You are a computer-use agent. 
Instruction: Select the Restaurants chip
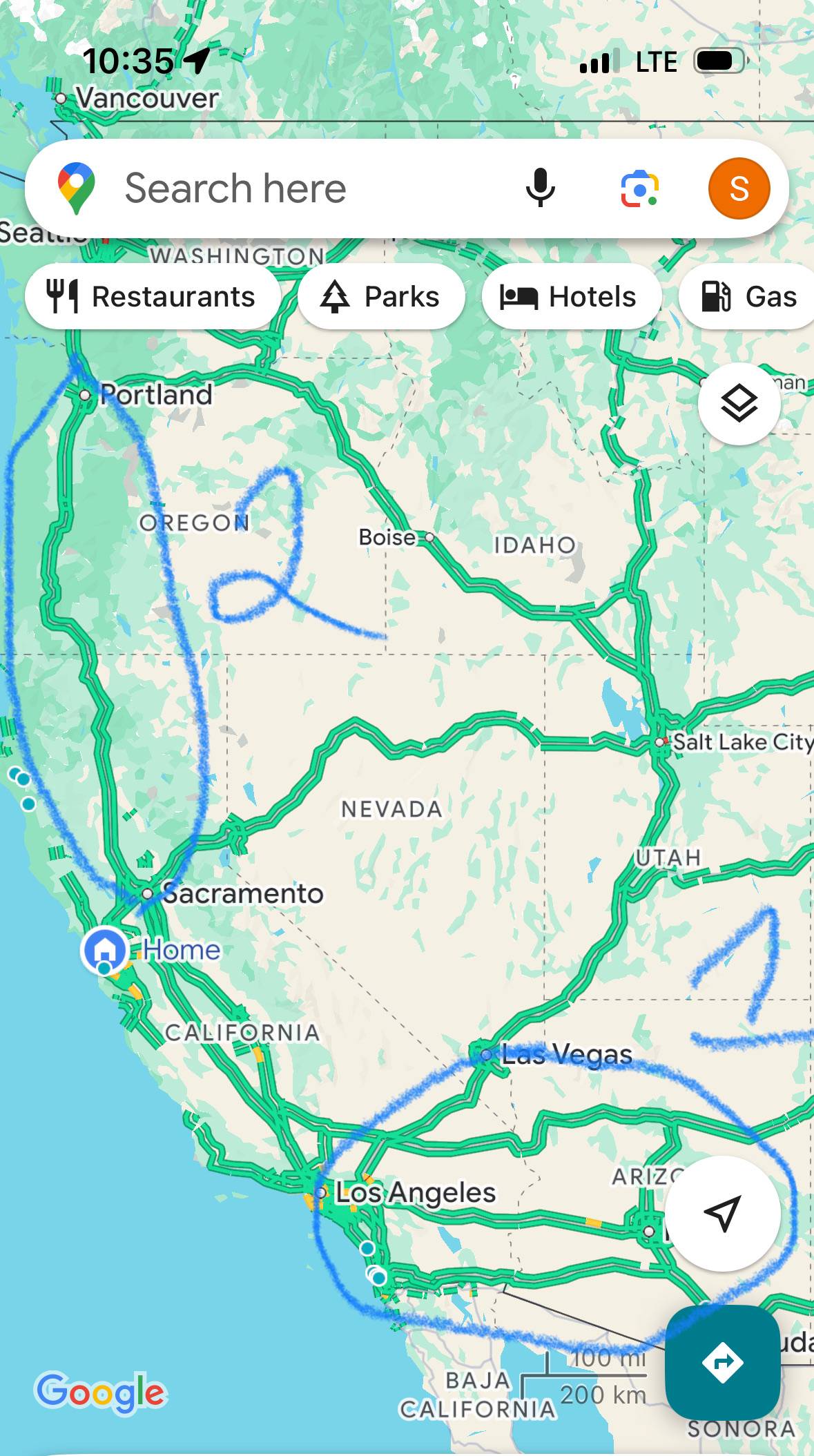tap(152, 297)
